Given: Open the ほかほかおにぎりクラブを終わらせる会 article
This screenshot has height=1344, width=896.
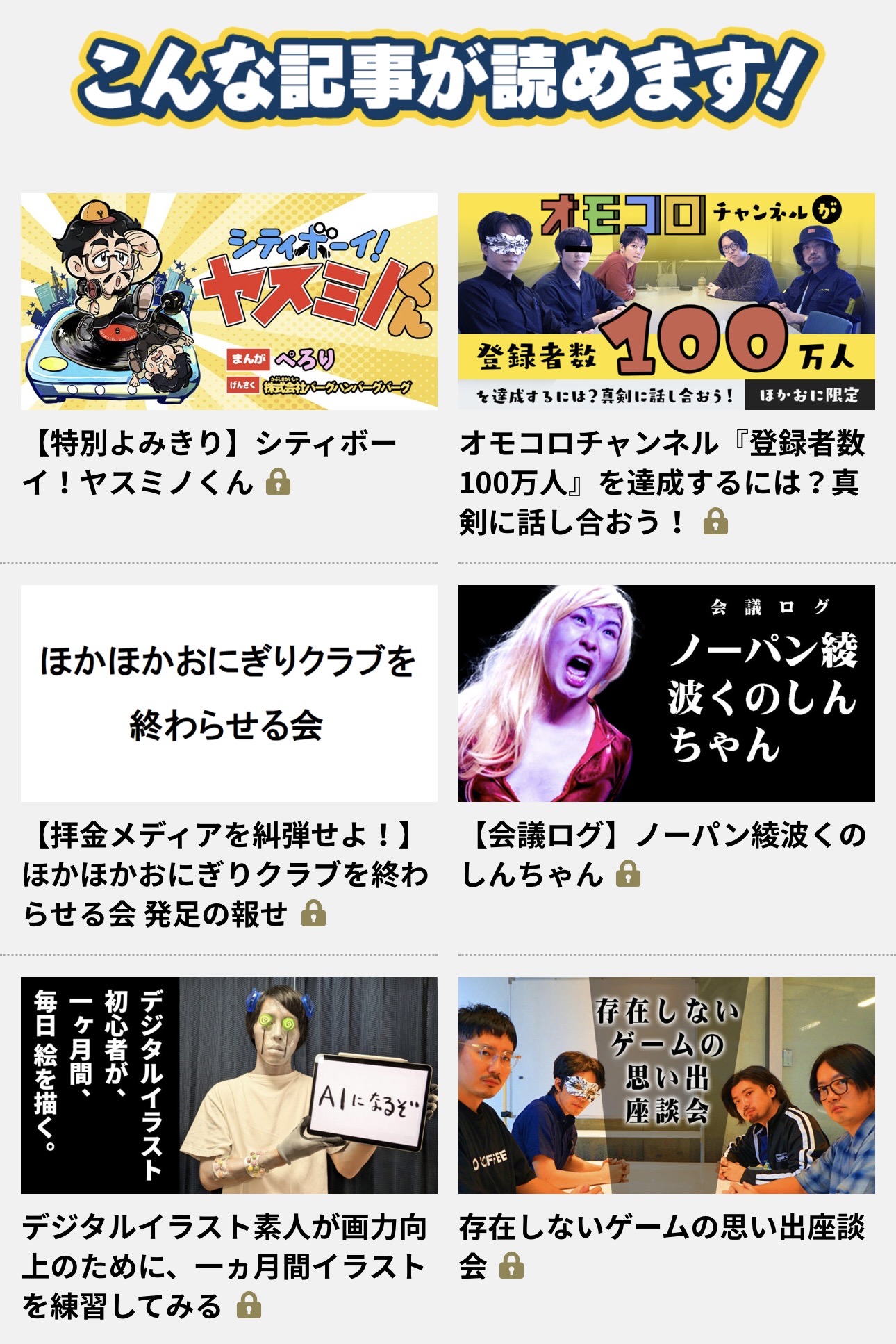Looking at the screenshot, I should click(x=229, y=693).
